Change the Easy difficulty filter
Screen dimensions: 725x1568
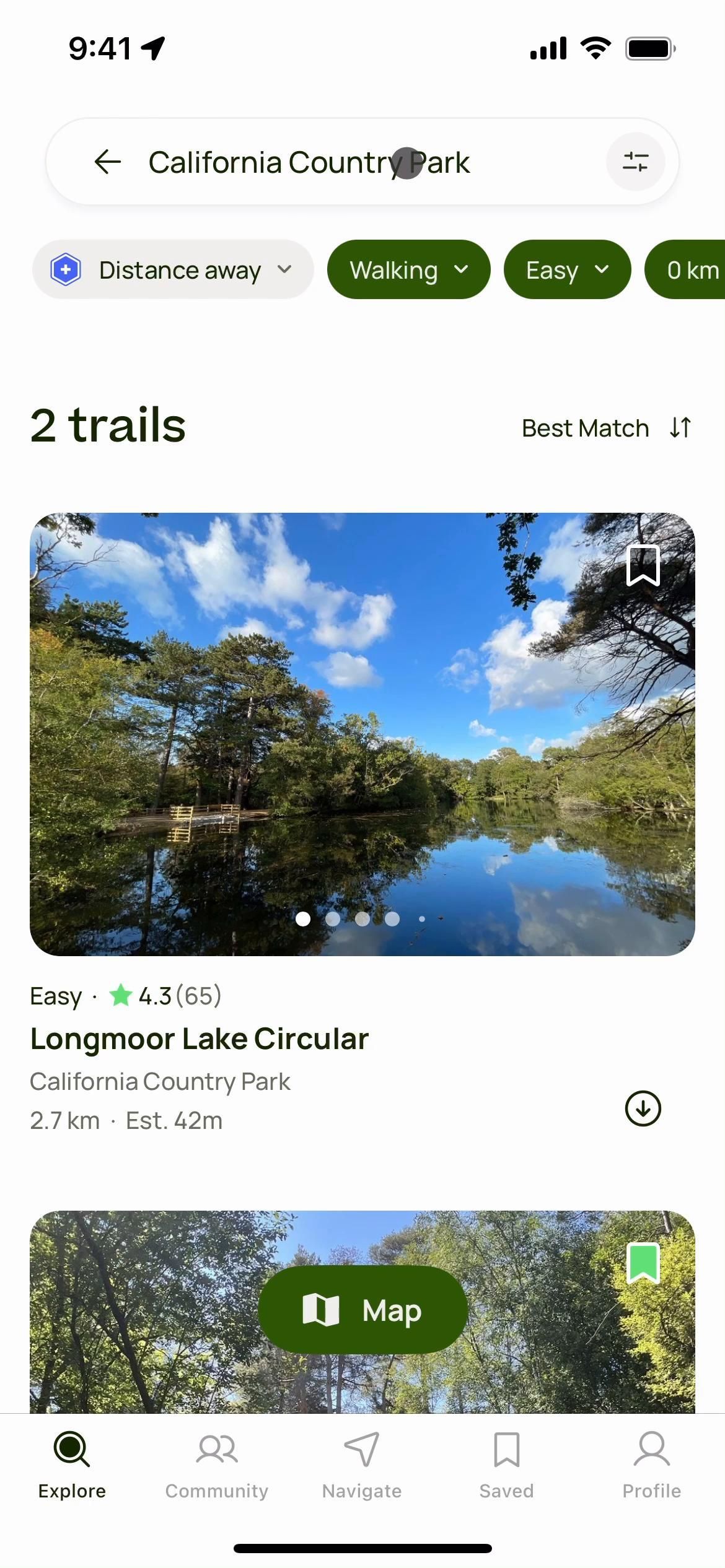pos(567,270)
